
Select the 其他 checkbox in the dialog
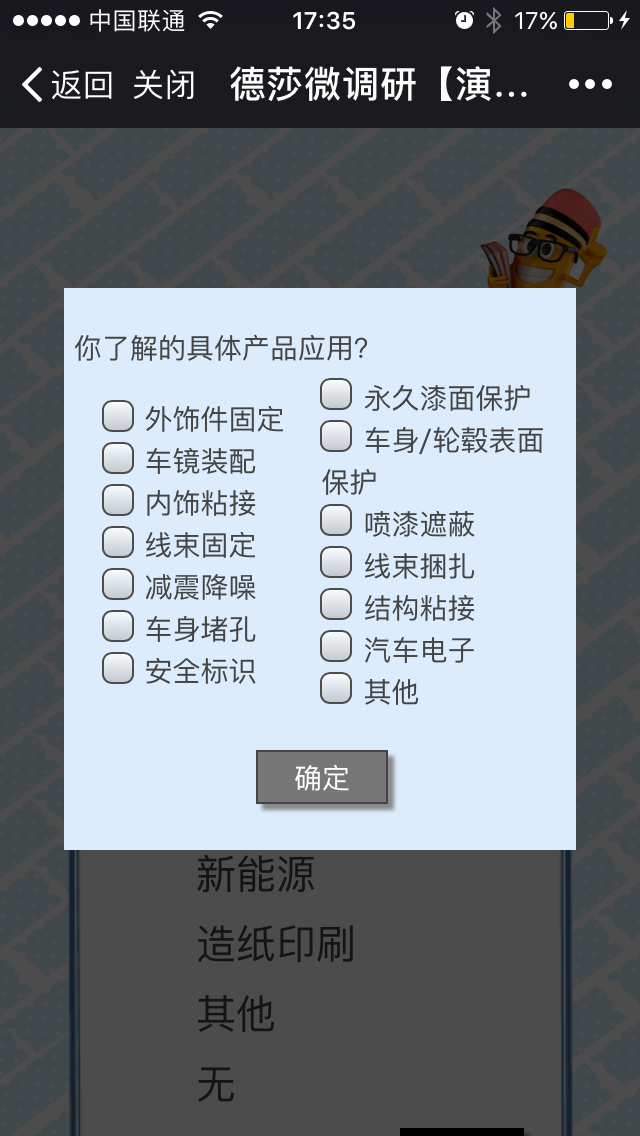336,689
